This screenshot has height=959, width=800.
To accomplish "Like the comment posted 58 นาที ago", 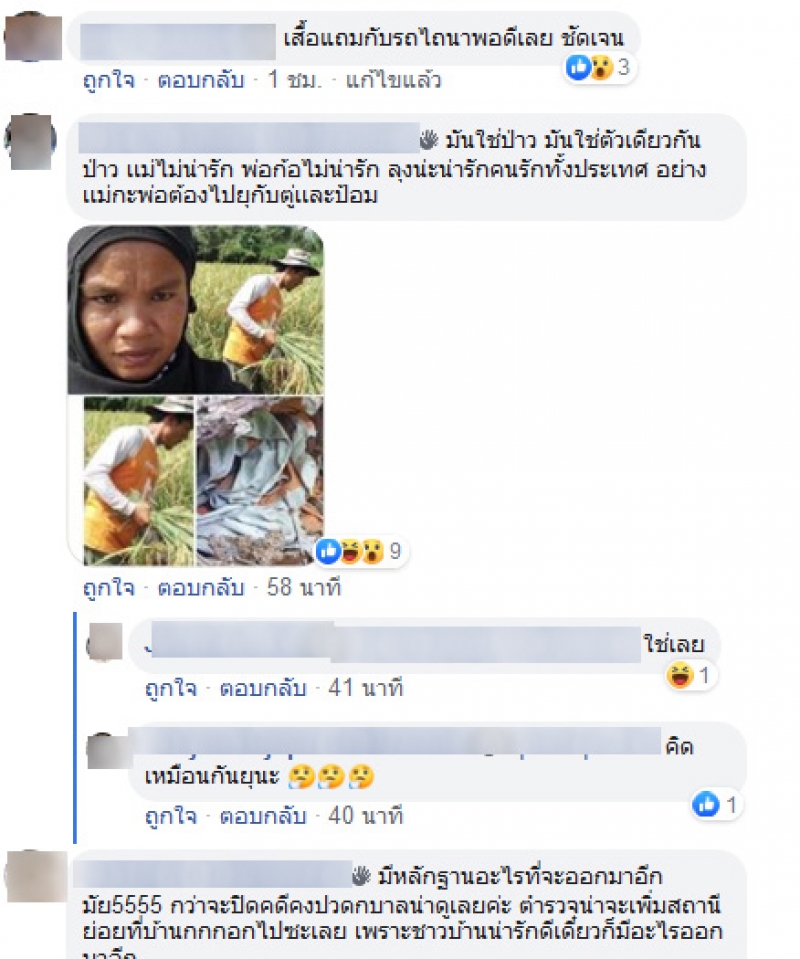I will pos(108,587).
